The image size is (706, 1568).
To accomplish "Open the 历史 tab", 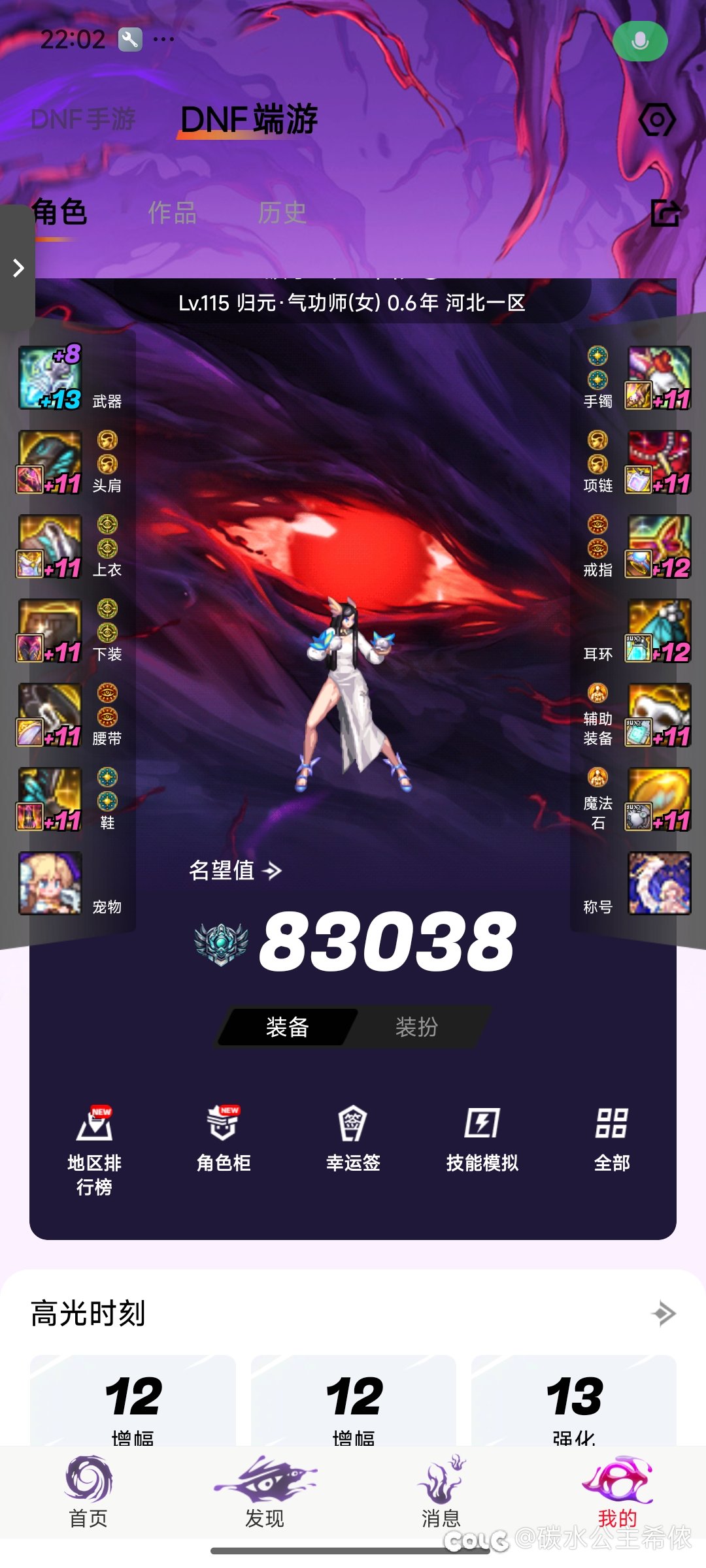I will pyautogui.click(x=282, y=213).
